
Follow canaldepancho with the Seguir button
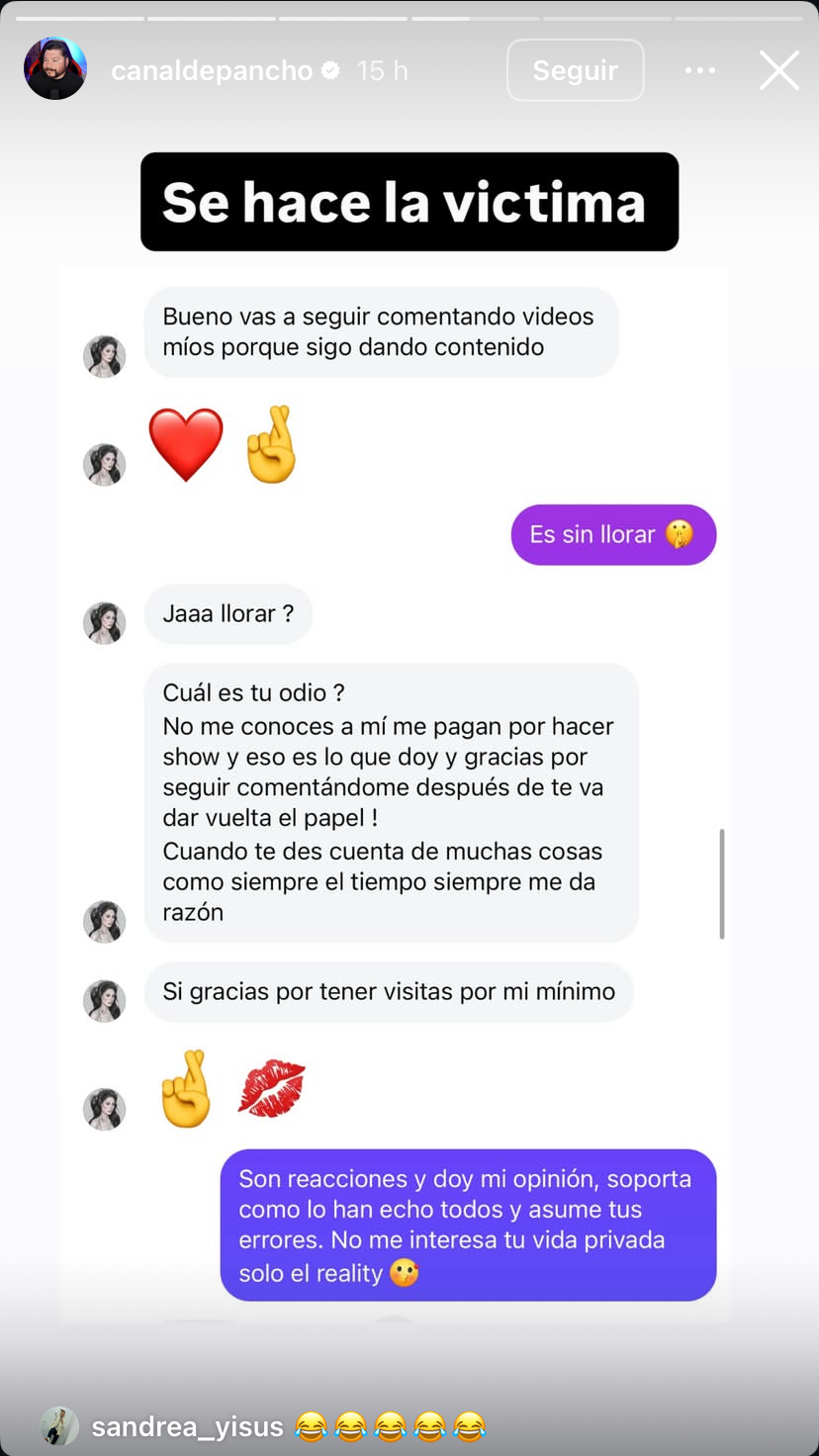[x=575, y=70]
